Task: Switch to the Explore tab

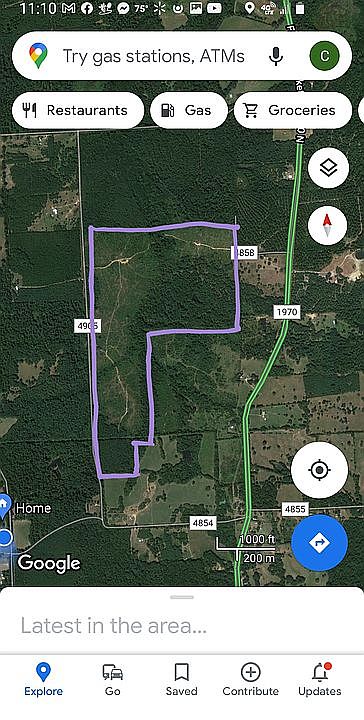Action: [x=44, y=680]
